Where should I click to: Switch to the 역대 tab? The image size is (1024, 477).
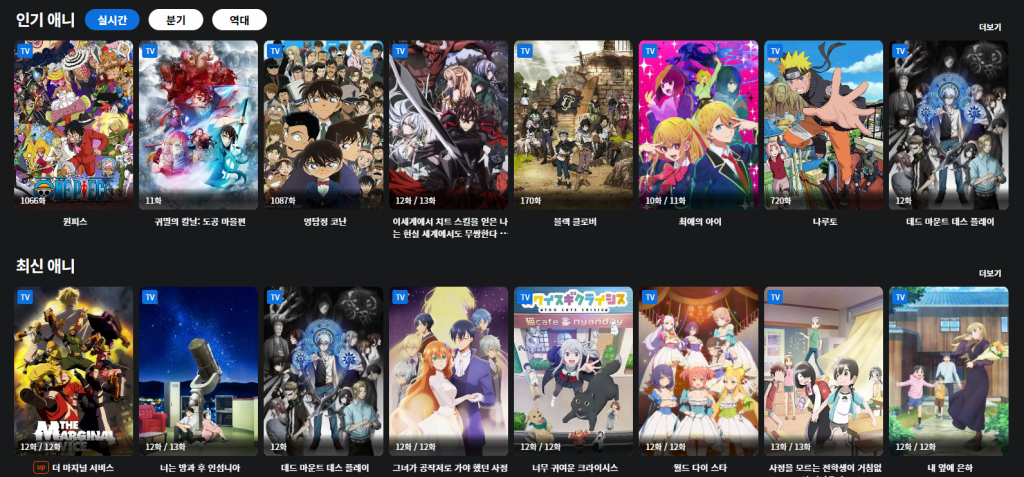239,19
